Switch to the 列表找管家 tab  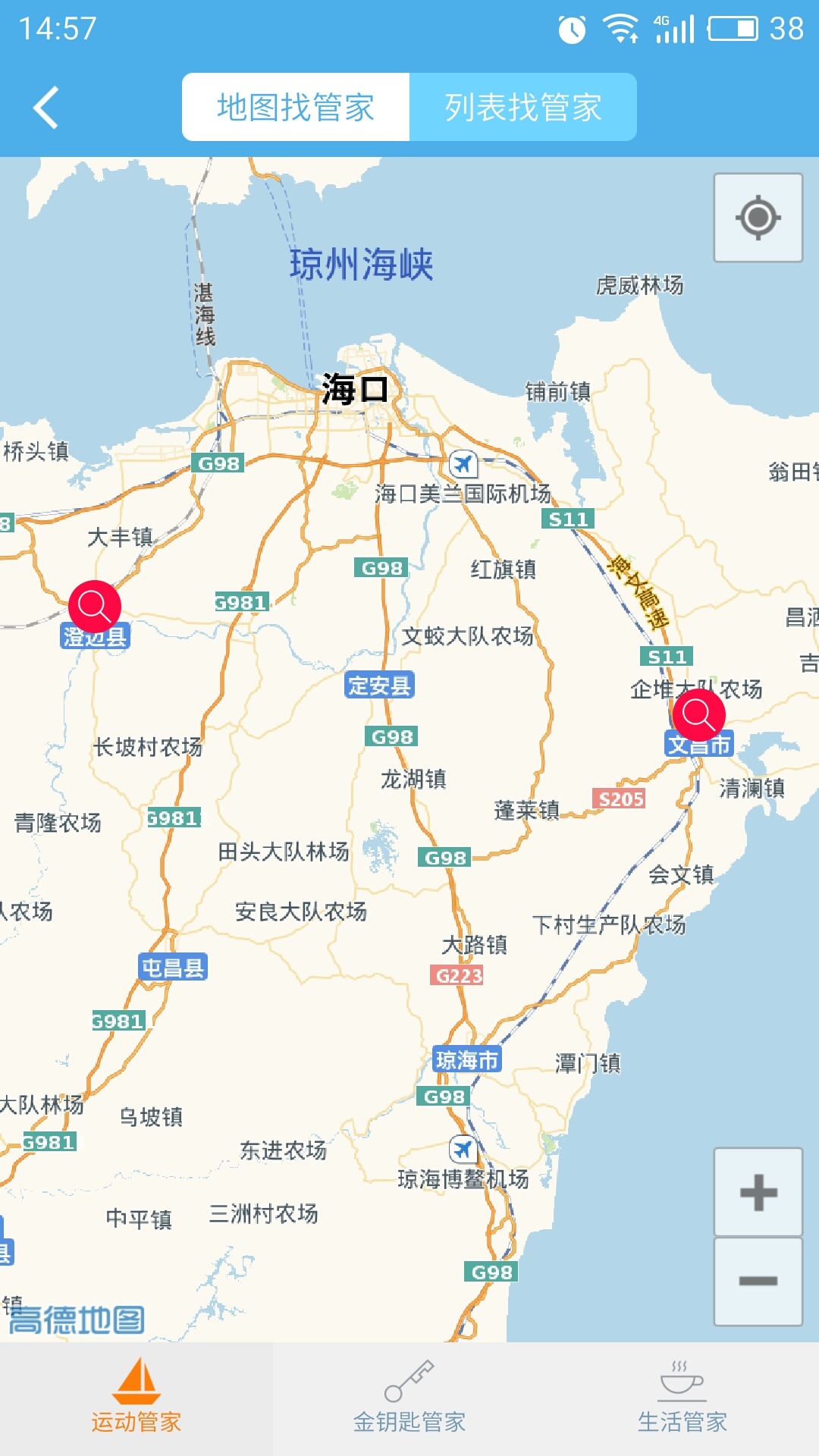[x=523, y=107]
